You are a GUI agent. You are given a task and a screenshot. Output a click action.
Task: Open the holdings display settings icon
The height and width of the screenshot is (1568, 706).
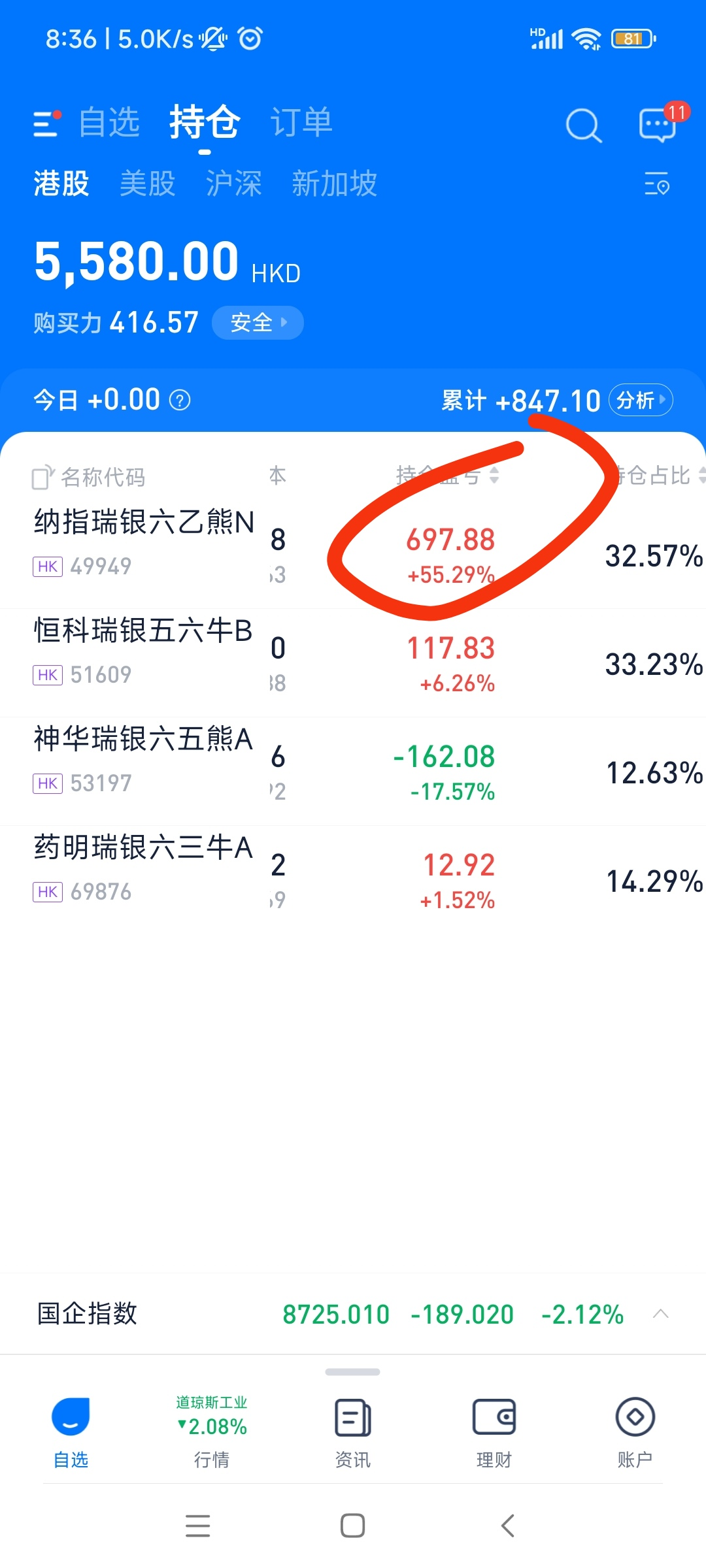pos(657,184)
